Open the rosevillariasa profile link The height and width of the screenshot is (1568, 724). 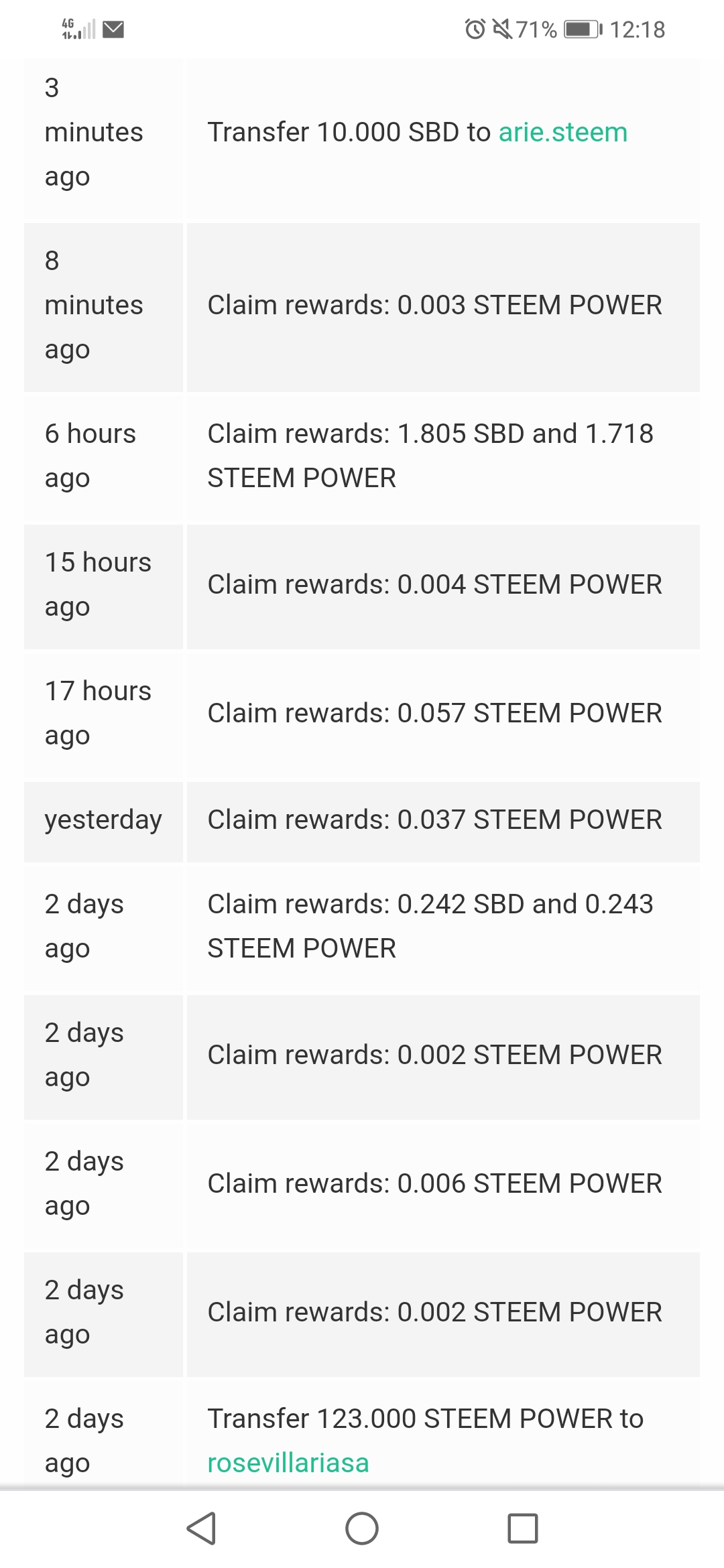(x=288, y=1462)
